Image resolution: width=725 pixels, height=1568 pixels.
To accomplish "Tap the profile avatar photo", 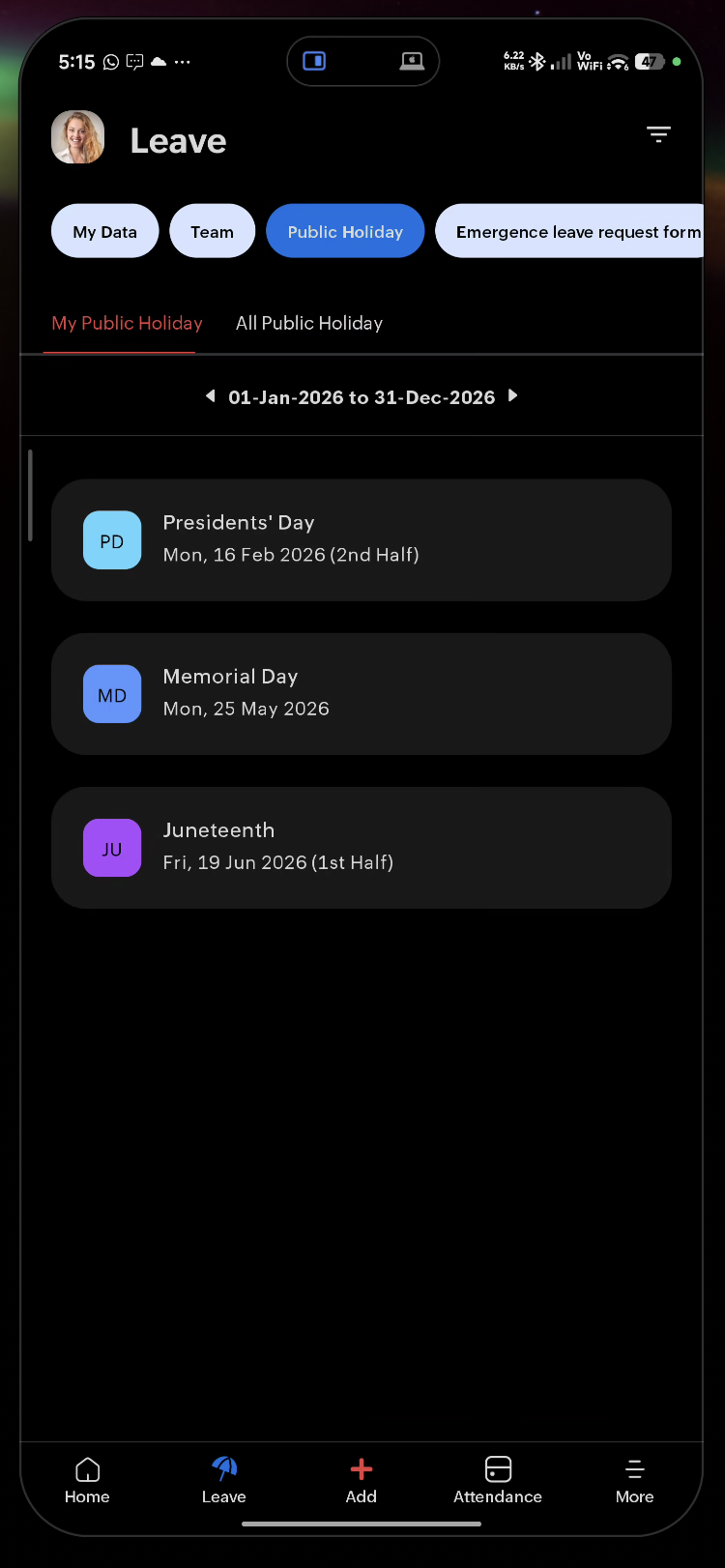I will (x=78, y=137).
